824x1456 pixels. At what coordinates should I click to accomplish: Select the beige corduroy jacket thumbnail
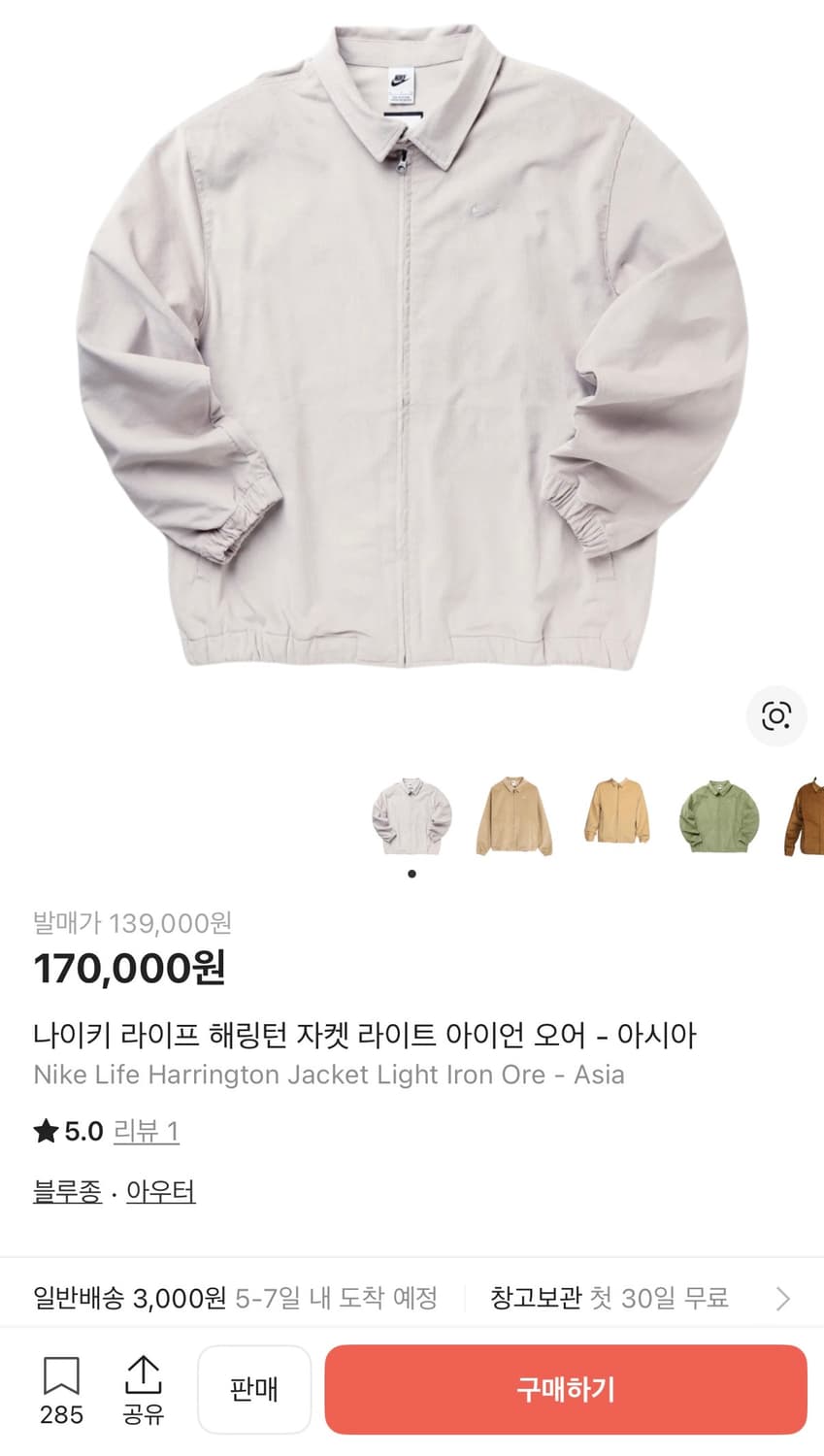(513, 817)
